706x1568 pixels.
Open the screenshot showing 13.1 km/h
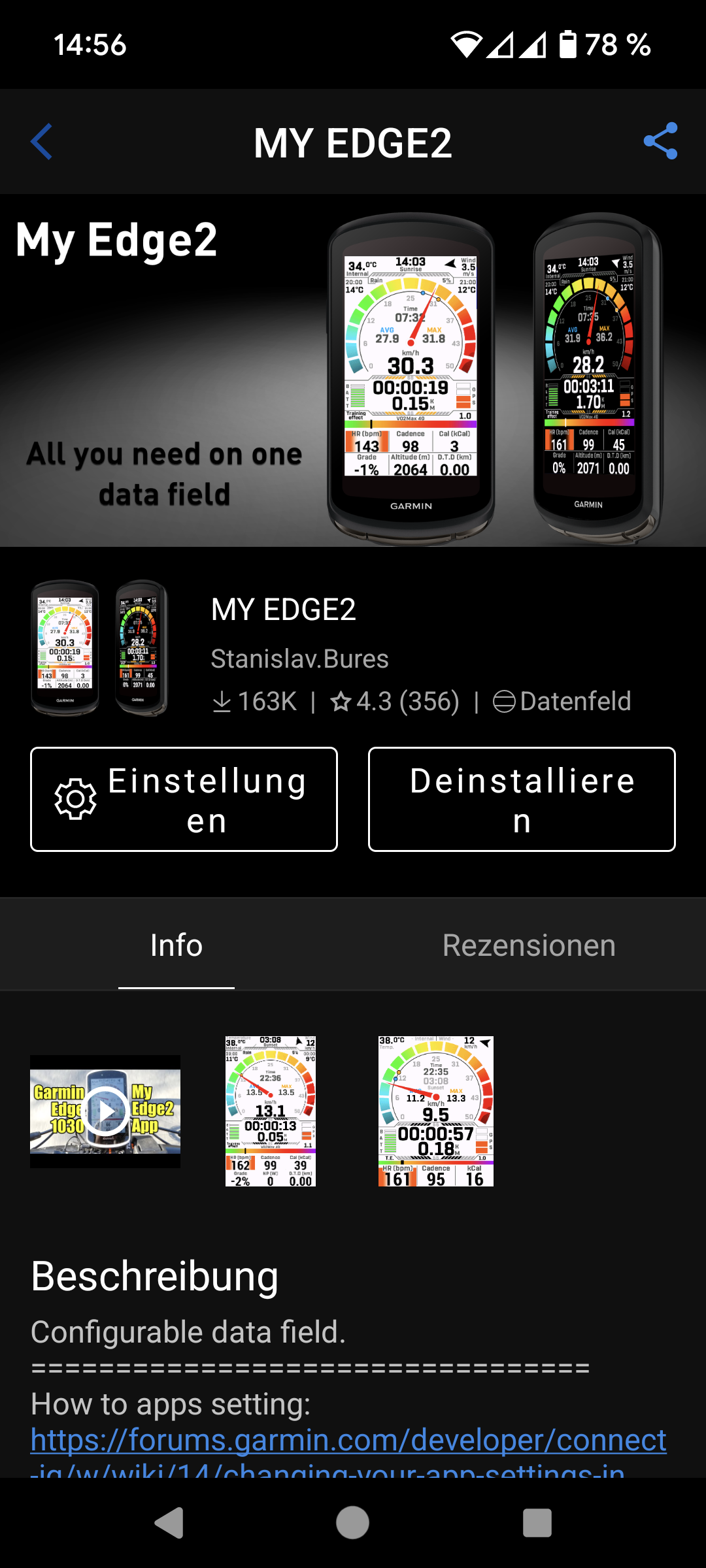[271, 1111]
